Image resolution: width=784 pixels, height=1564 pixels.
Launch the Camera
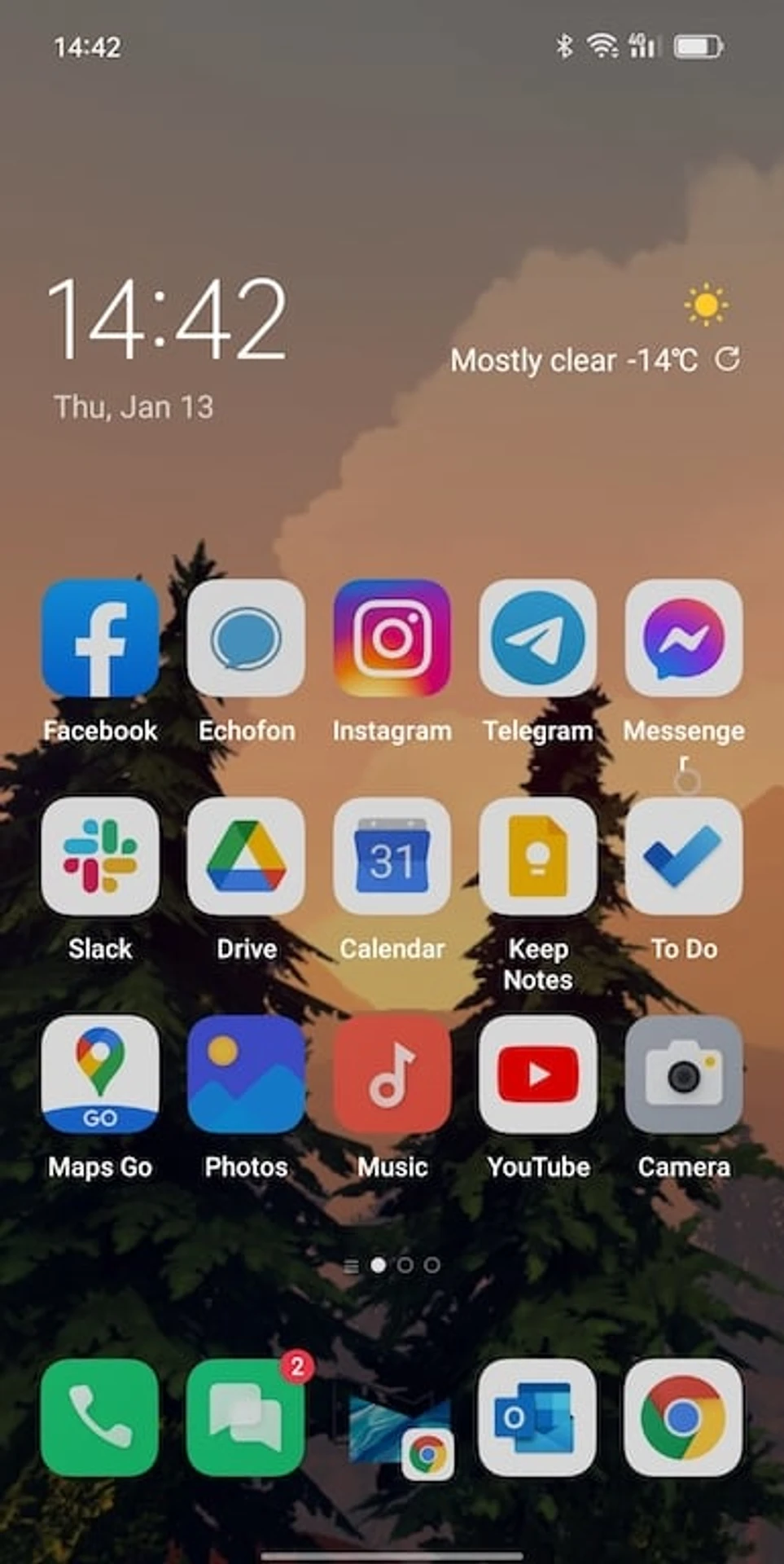pyautogui.click(x=683, y=1074)
